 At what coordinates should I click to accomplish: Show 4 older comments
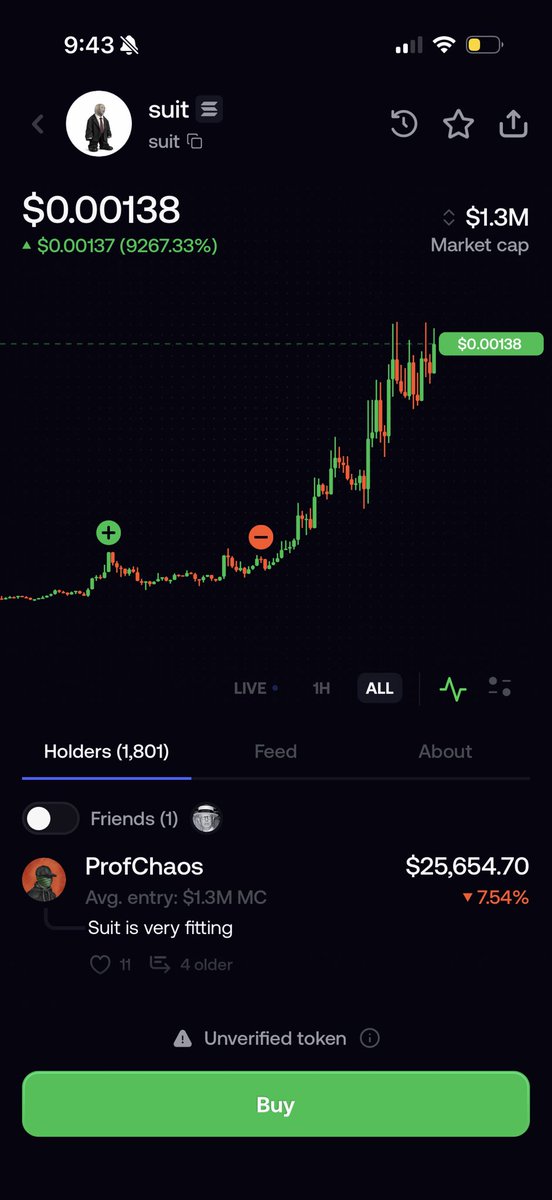click(x=191, y=965)
